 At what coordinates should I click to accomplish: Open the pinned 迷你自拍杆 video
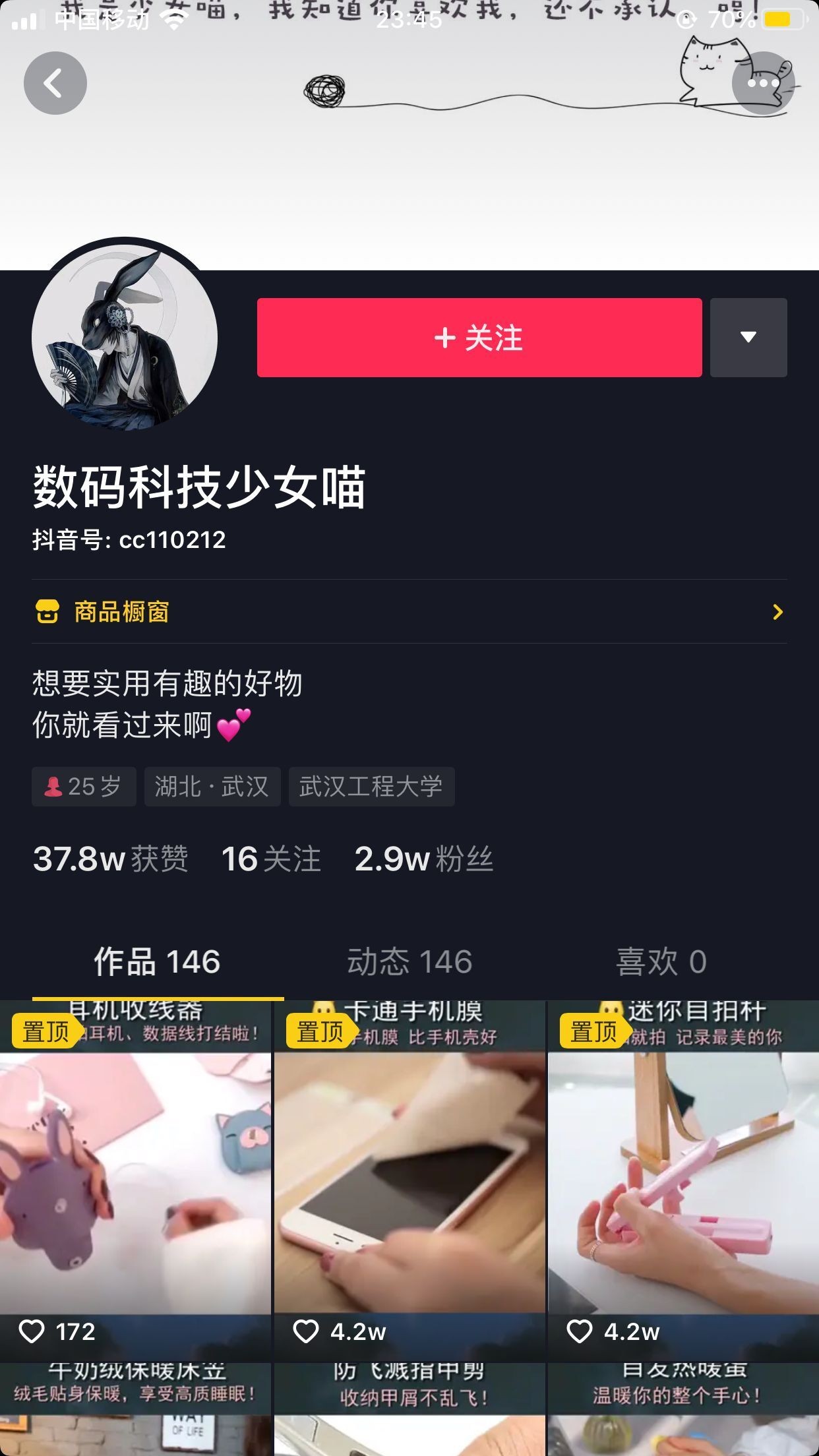[683, 1180]
